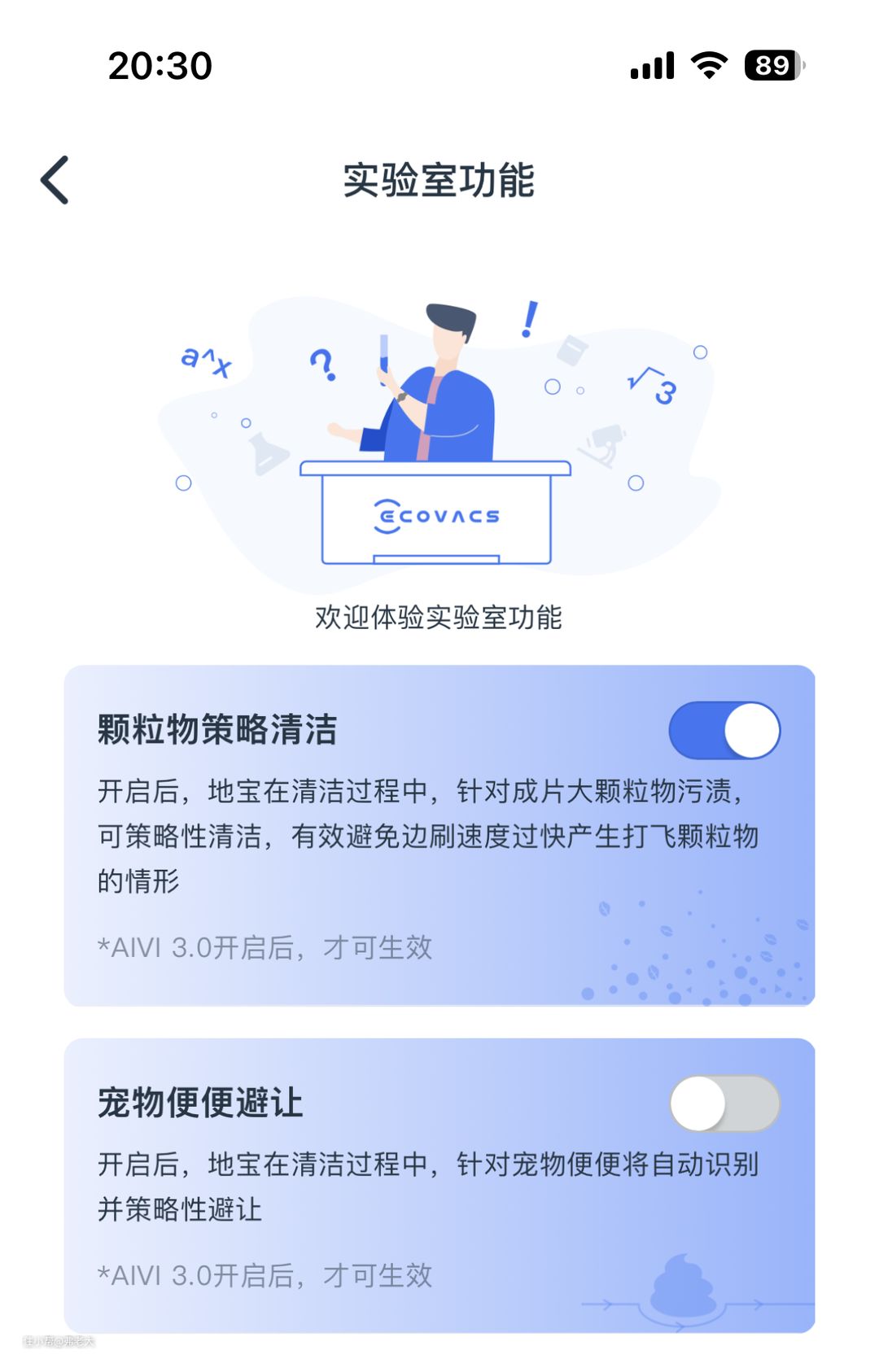Enable 宠物便便避让 switch
The image size is (879, 1372).
pyautogui.click(x=724, y=1103)
